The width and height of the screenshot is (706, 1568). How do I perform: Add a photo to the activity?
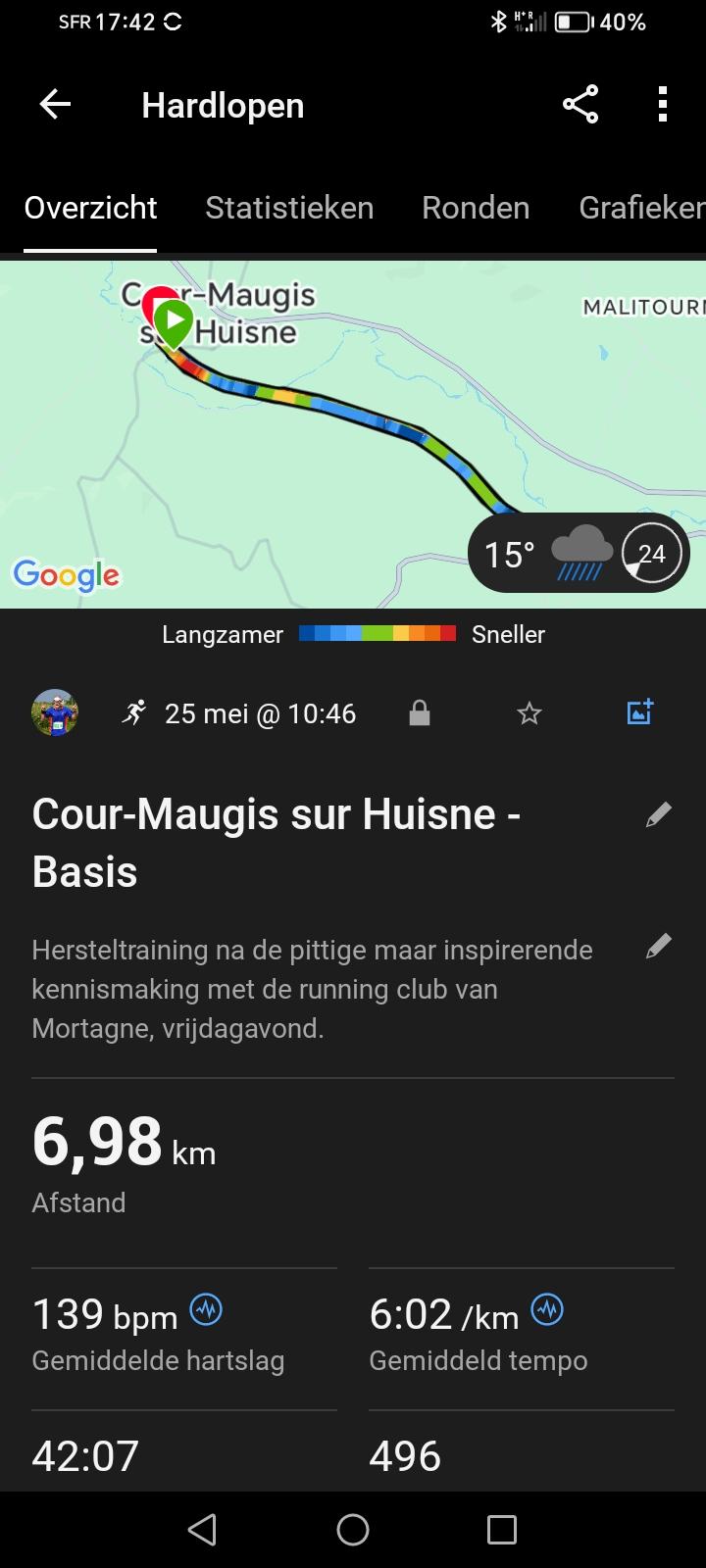(x=639, y=712)
